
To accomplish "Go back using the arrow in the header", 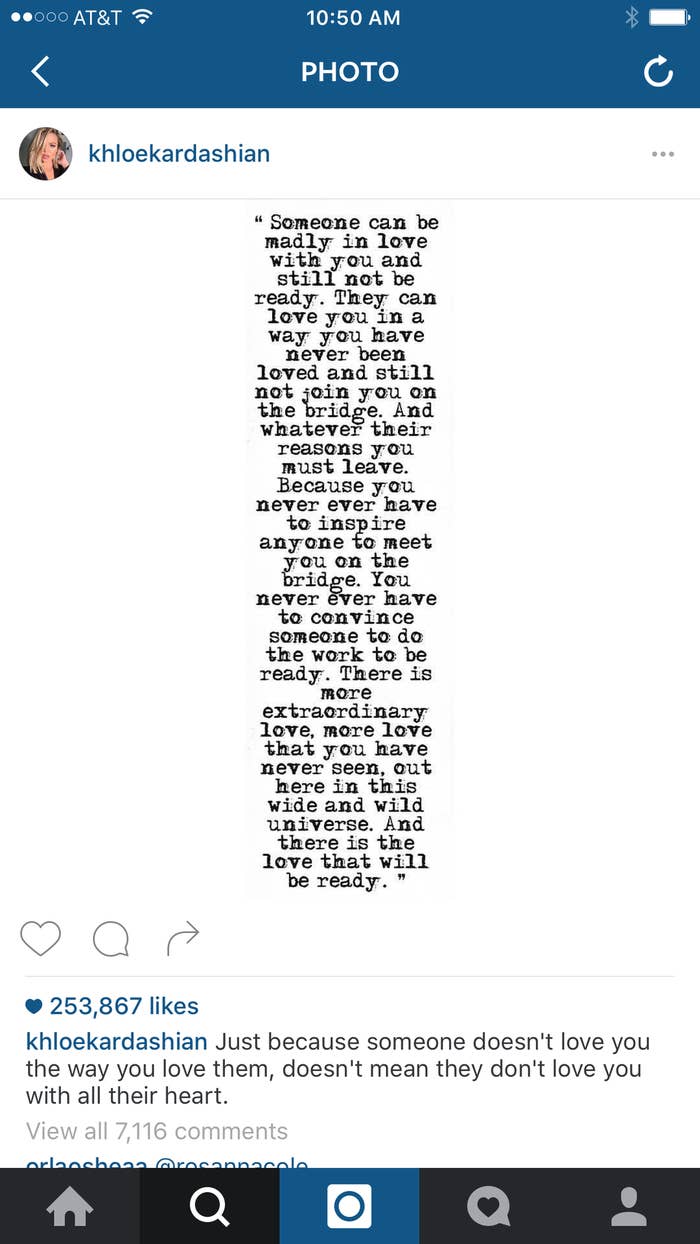I will click(x=40, y=72).
